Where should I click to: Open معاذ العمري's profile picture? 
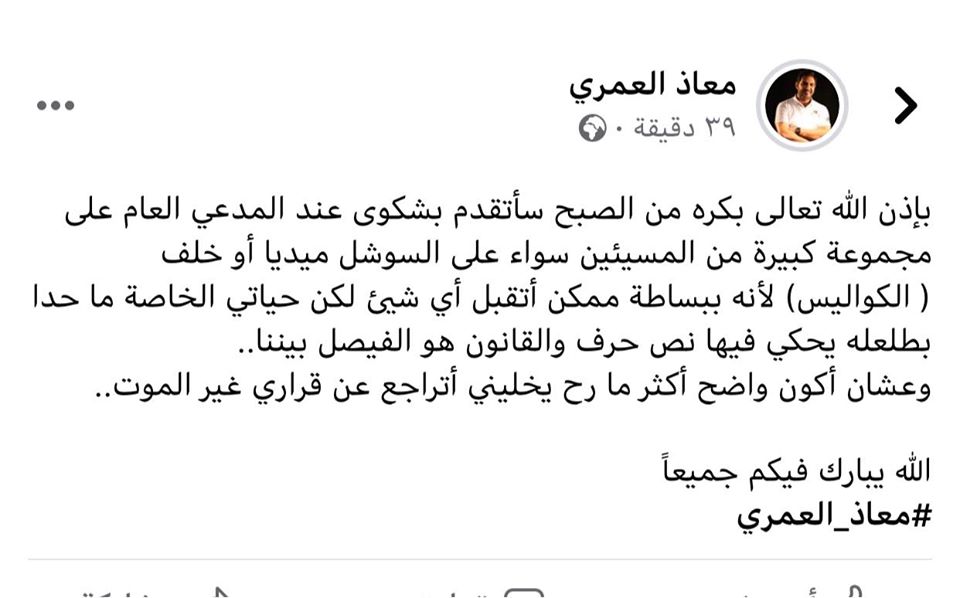806,105
